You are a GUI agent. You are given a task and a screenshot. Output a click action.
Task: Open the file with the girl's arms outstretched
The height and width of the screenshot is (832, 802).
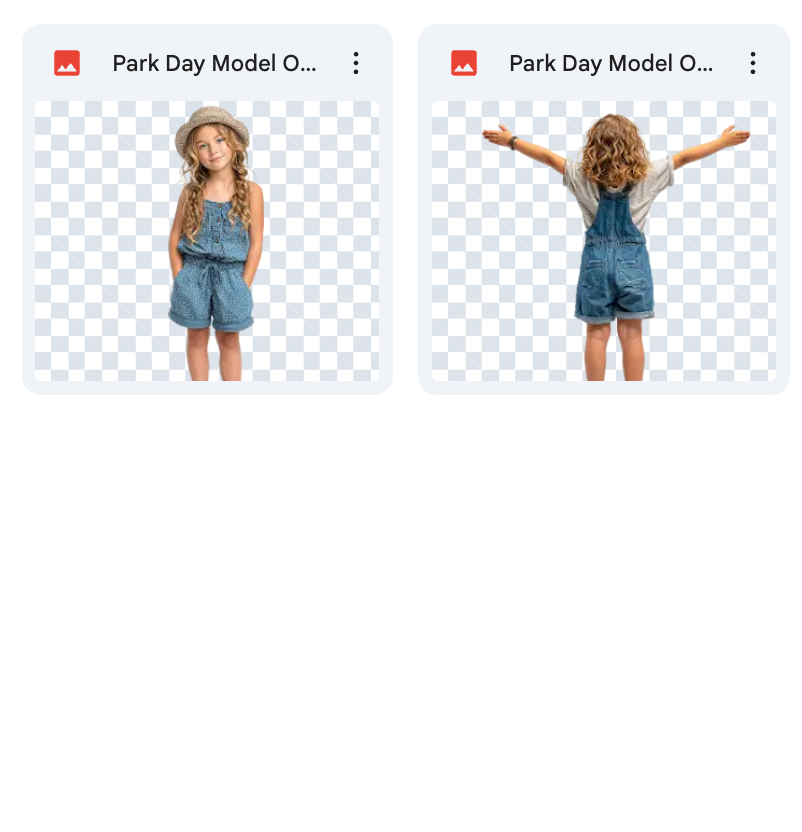tap(603, 240)
